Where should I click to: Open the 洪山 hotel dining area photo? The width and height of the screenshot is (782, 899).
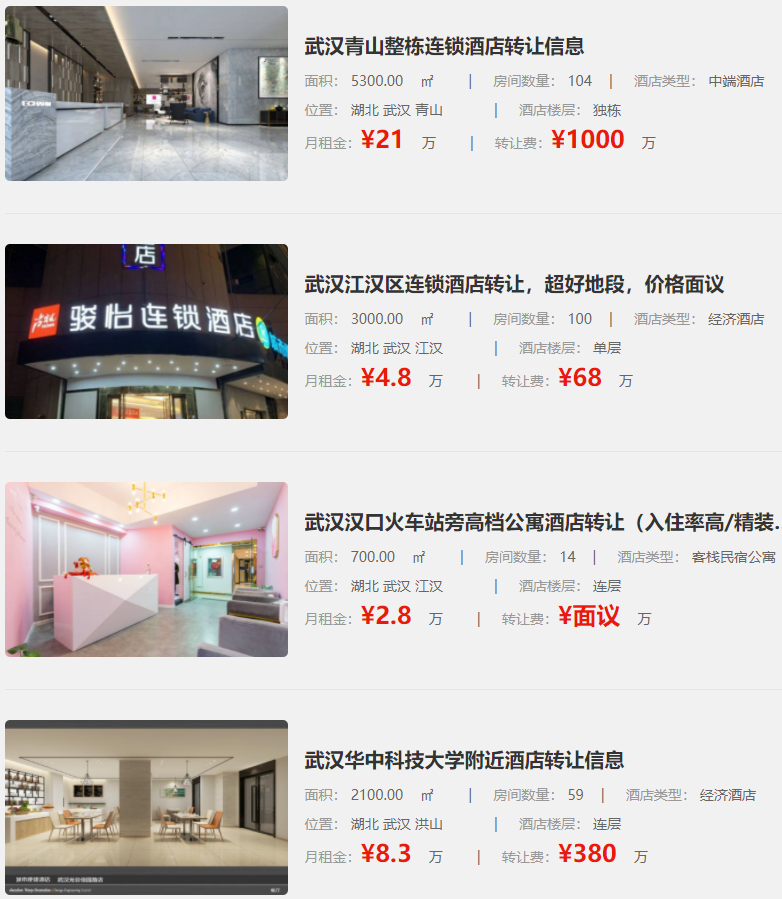click(x=146, y=807)
